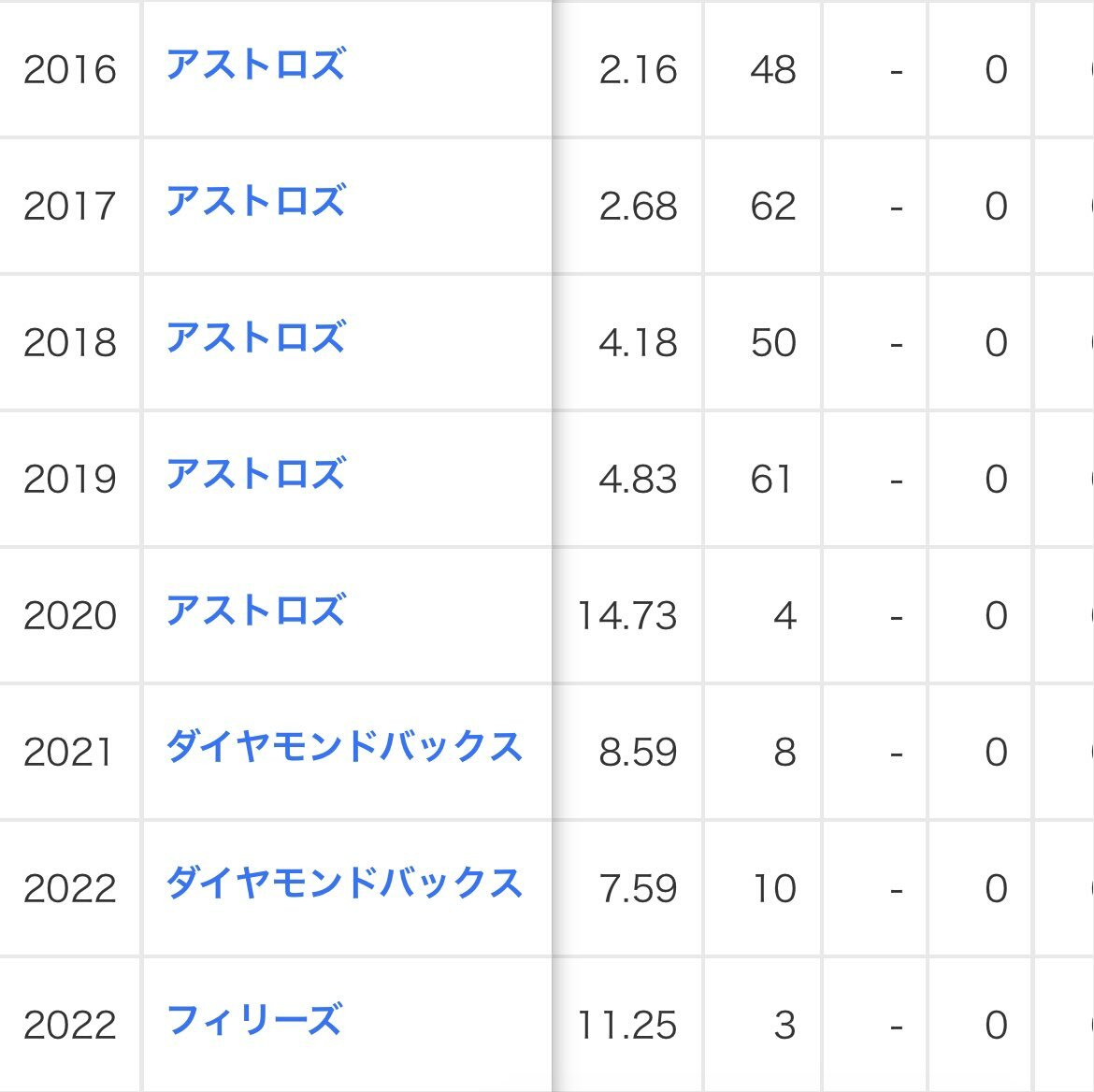Open the アストロズ link for 2020
Image resolution: width=1094 pixels, height=1092 pixels.
click(x=255, y=611)
